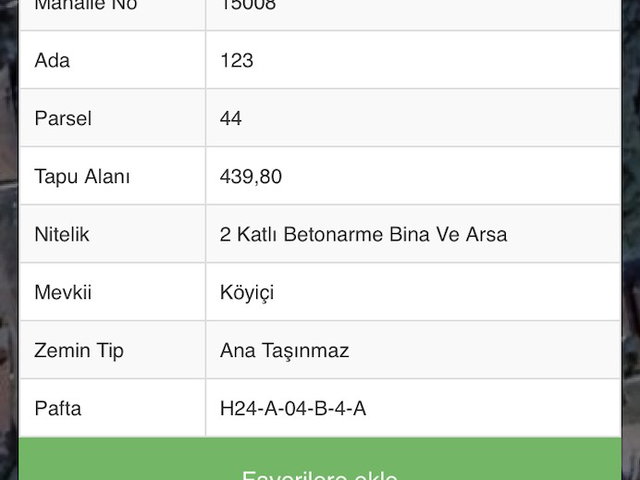Viewport: 640px width, 480px height.
Task: Tap the green Favorilere ekle button
Action: (320, 459)
